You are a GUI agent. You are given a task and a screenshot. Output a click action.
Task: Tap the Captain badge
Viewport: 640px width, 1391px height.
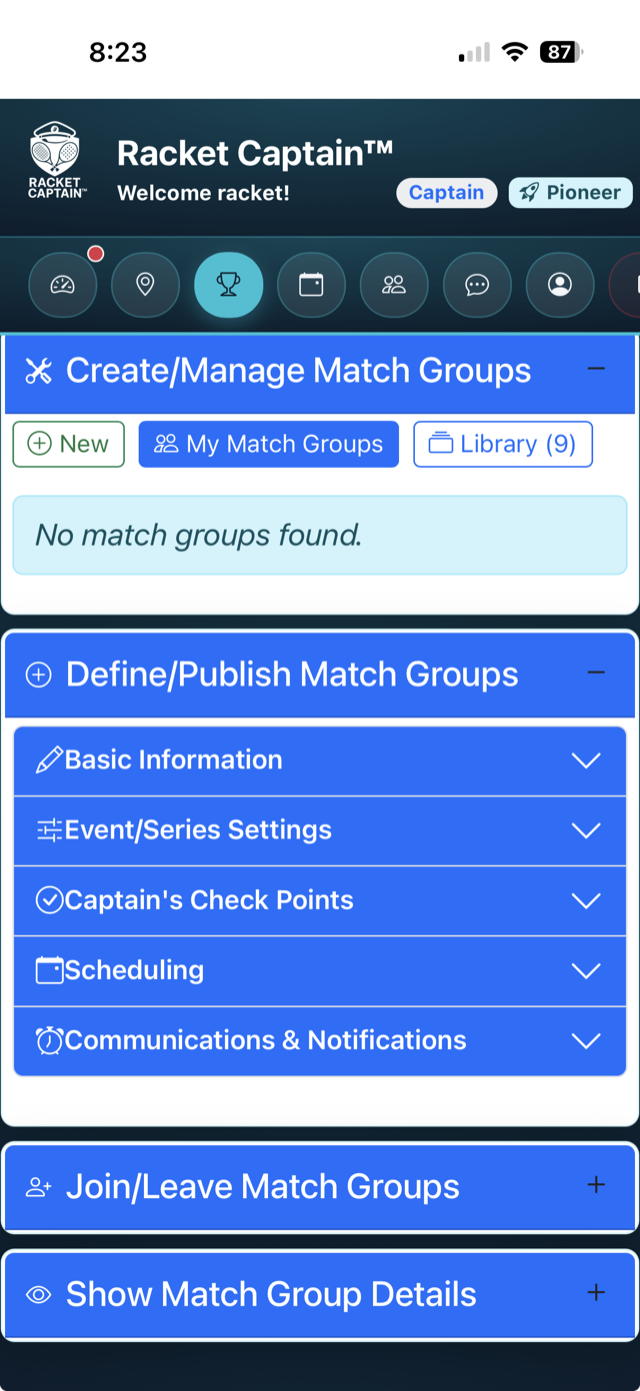pos(447,193)
